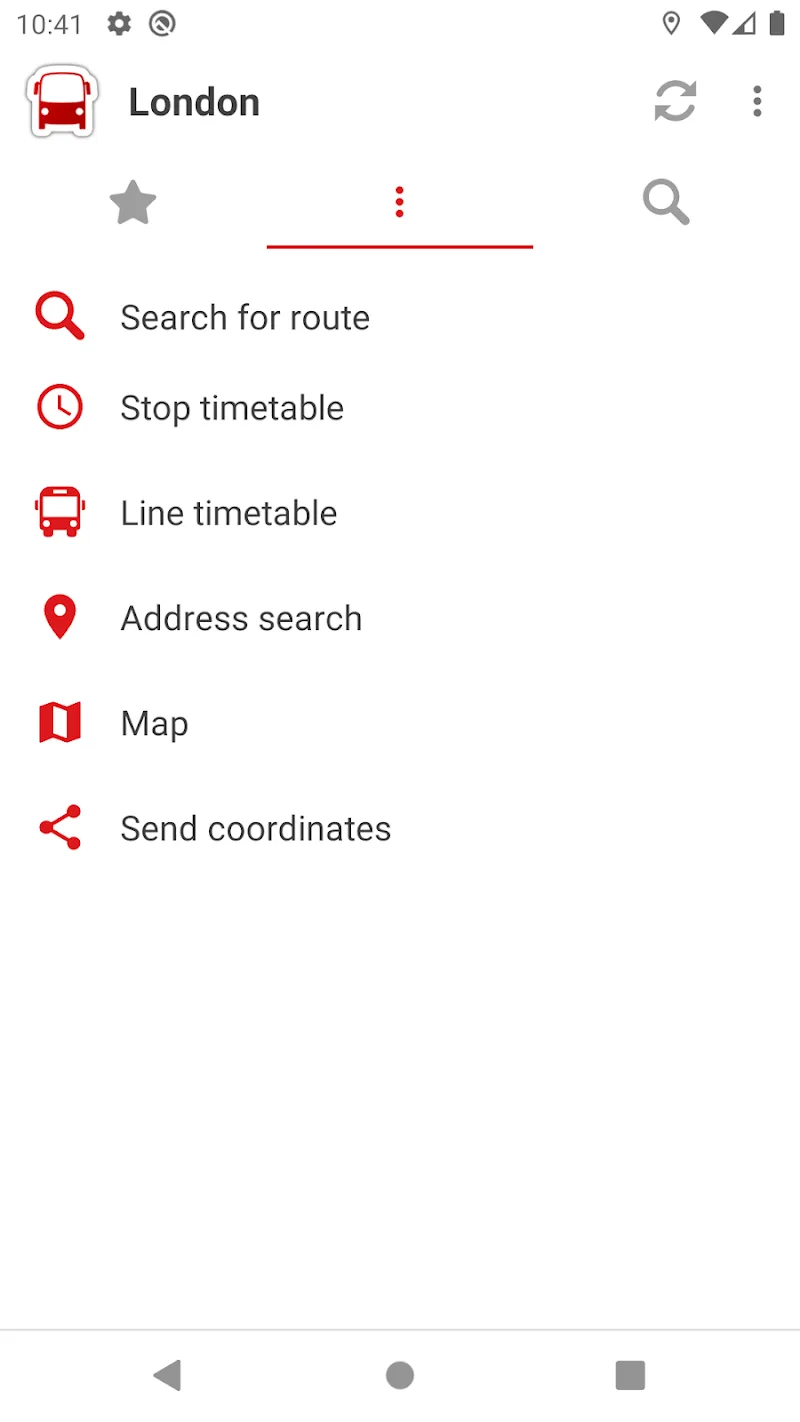Tap the Line timetable bus icon
This screenshot has height=1422, width=800.
[x=59, y=512]
